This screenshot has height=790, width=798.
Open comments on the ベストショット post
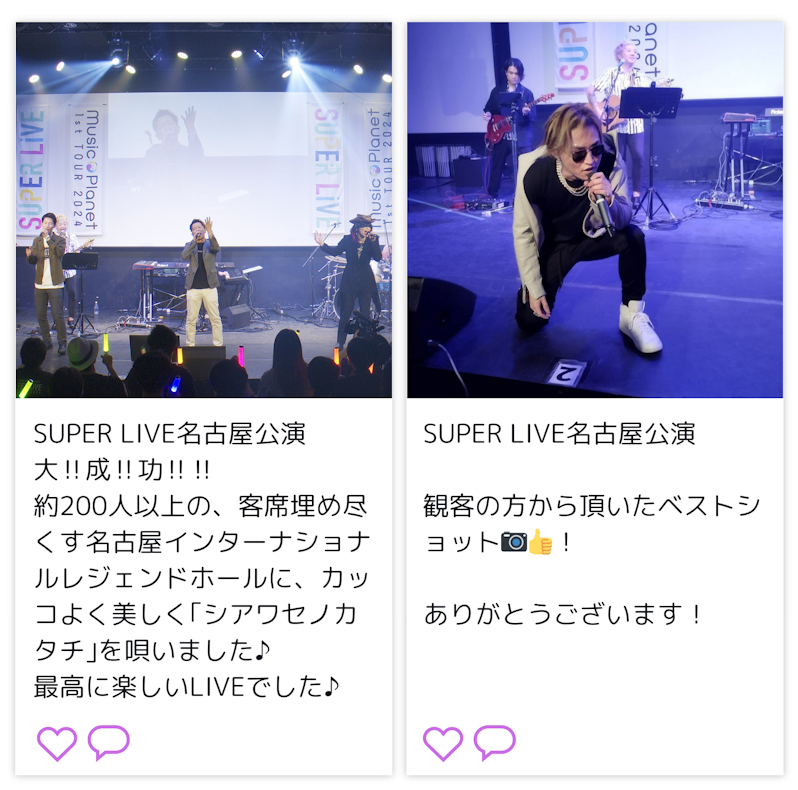click(494, 743)
